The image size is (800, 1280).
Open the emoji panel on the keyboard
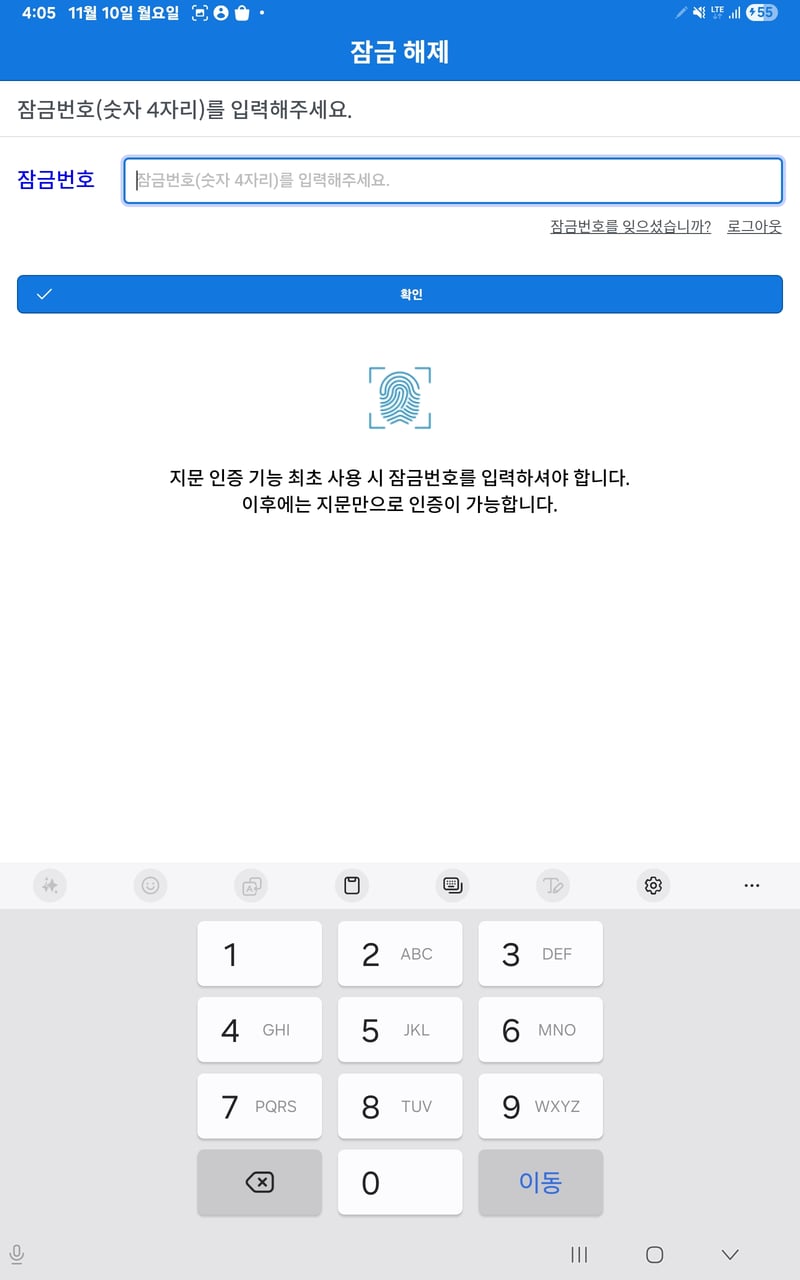point(150,885)
